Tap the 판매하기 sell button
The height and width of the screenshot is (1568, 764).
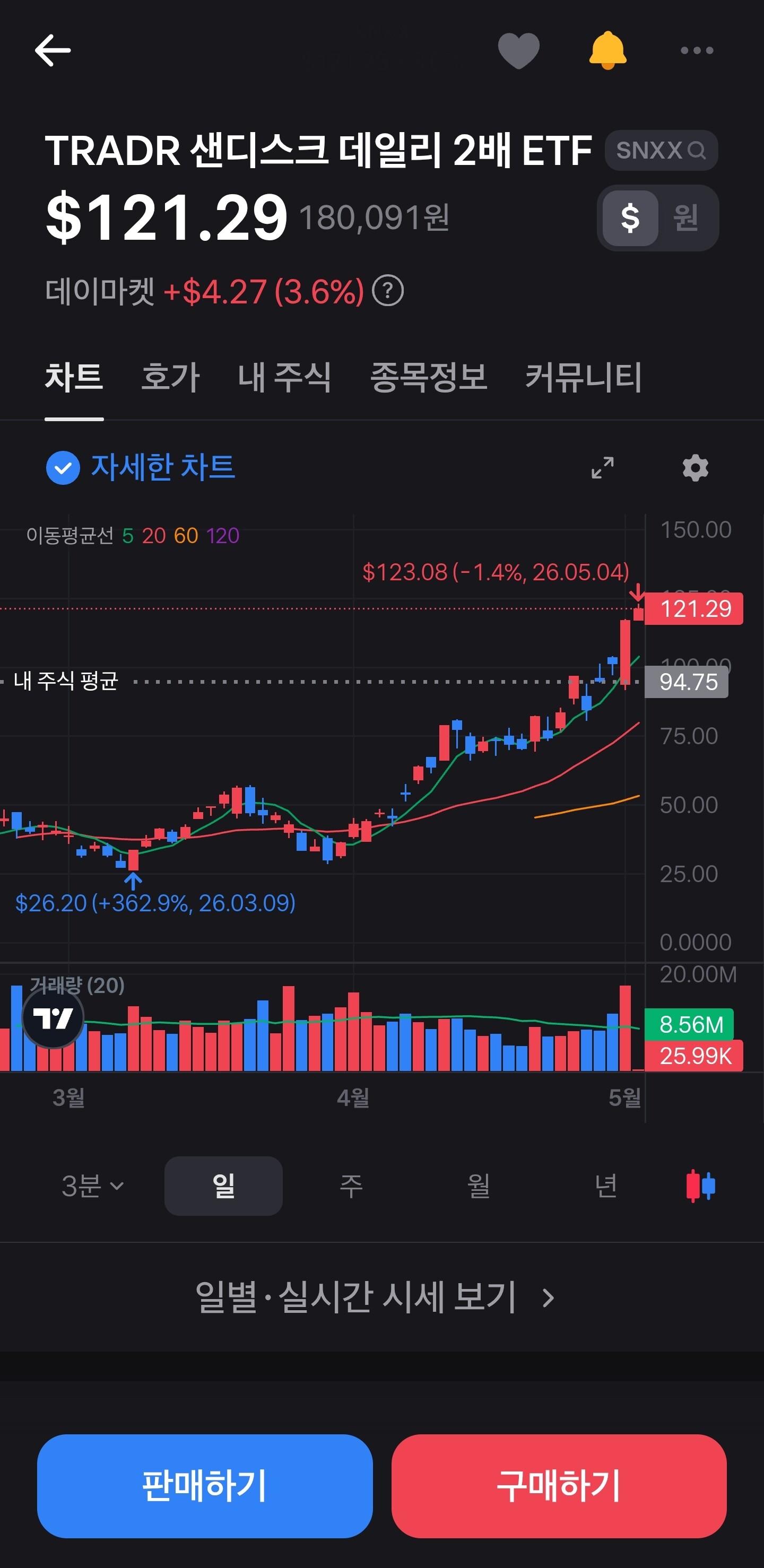(205, 1486)
